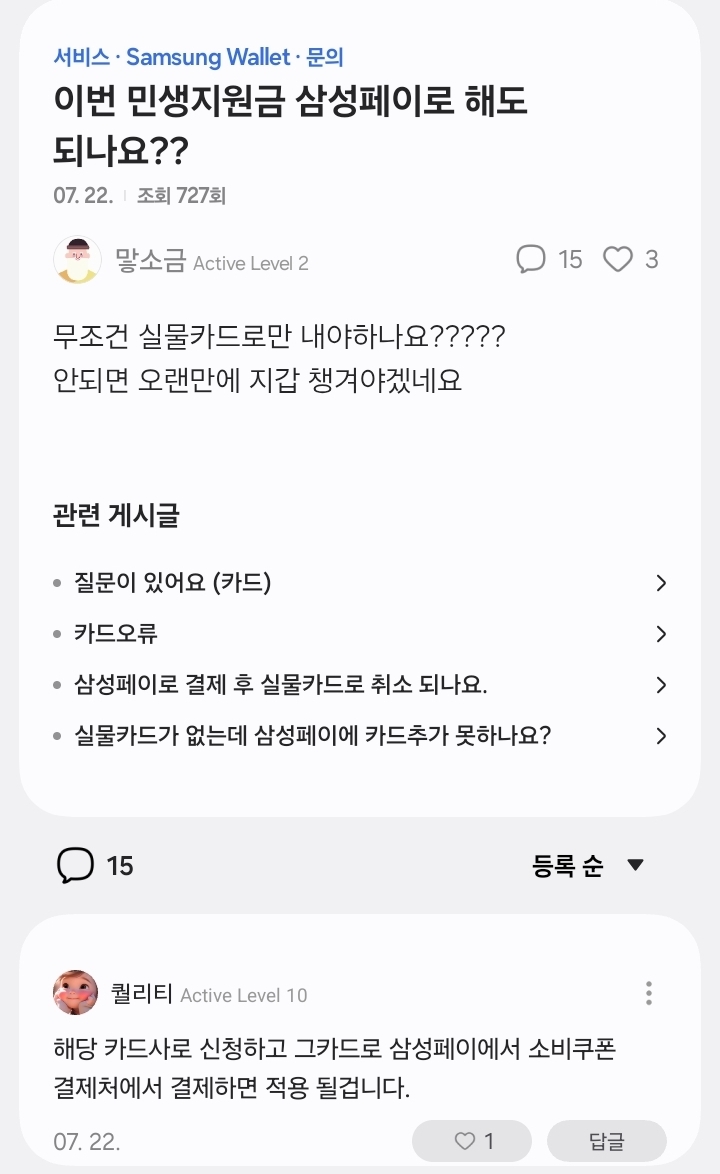The width and height of the screenshot is (720, 1174).
Task: Open the overflow menu on 퀄리티's comment
Action: (x=649, y=993)
